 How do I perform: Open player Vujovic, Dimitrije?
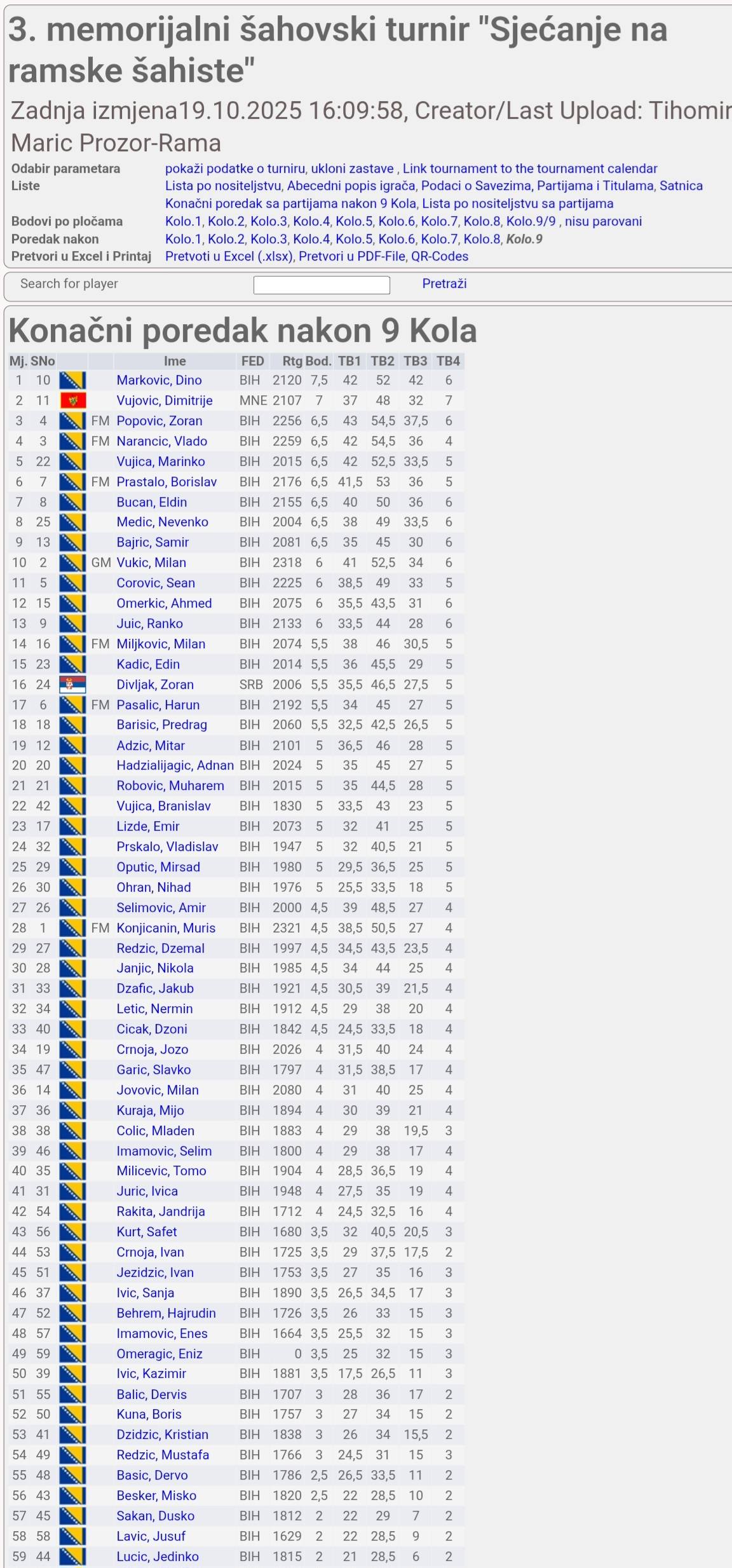pyautogui.click(x=164, y=400)
